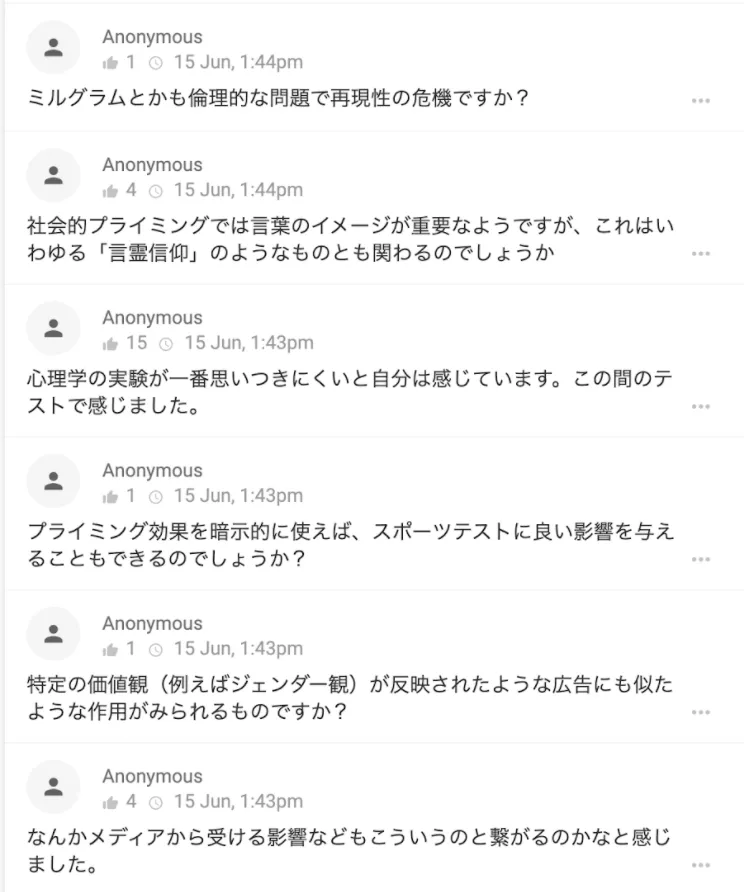Upvote the ジェンダー観 advertising question
The width and height of the screenshot is (744, 892).
pos(110,649)
